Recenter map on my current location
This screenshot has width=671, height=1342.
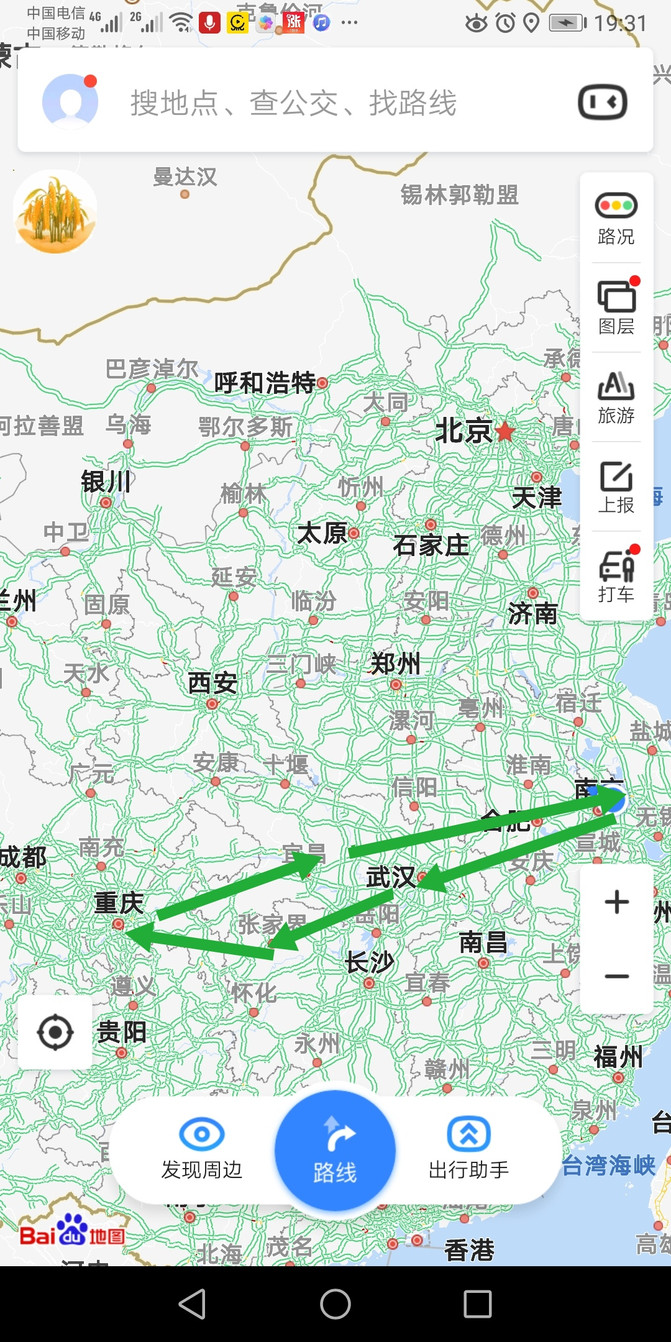tap(55, 1032)
